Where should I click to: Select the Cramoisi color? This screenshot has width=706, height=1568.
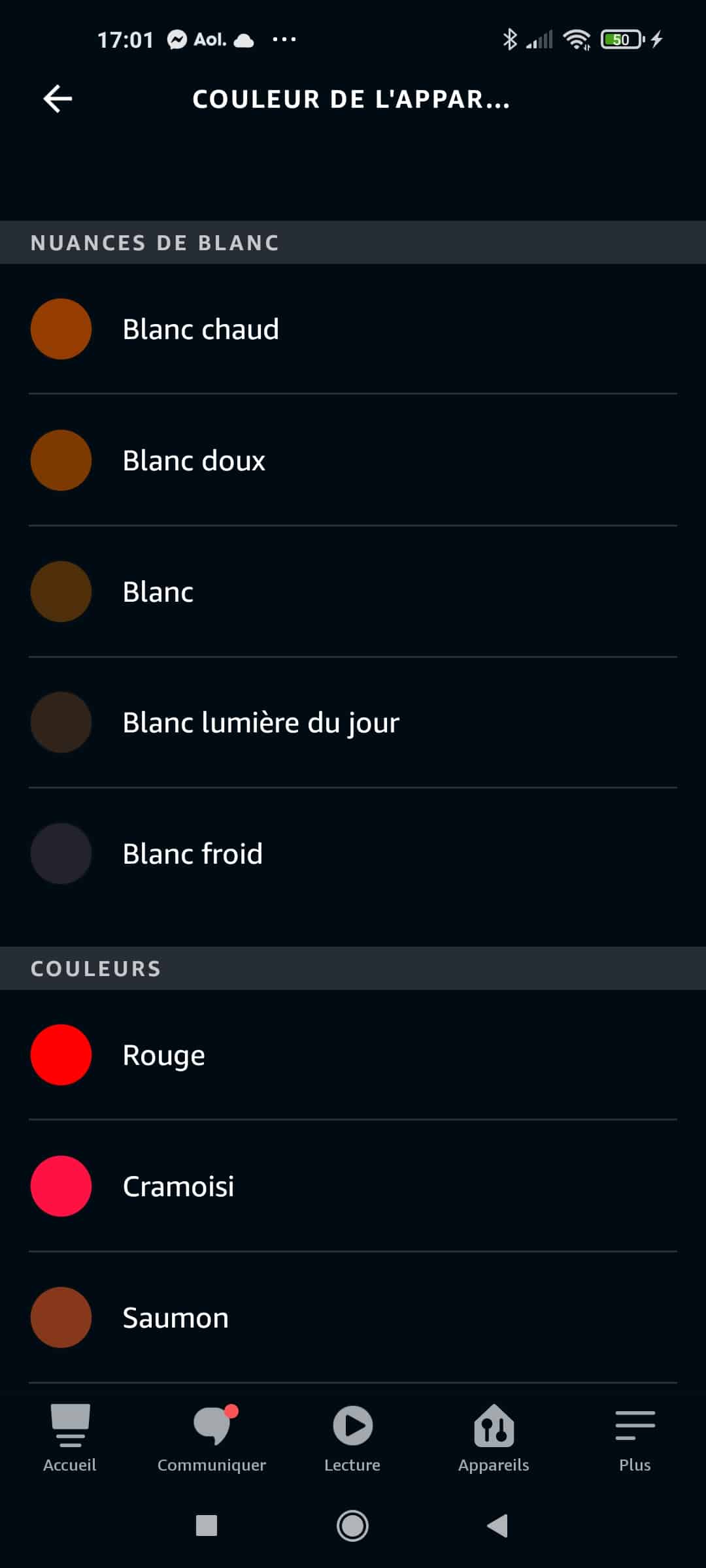353,1186
